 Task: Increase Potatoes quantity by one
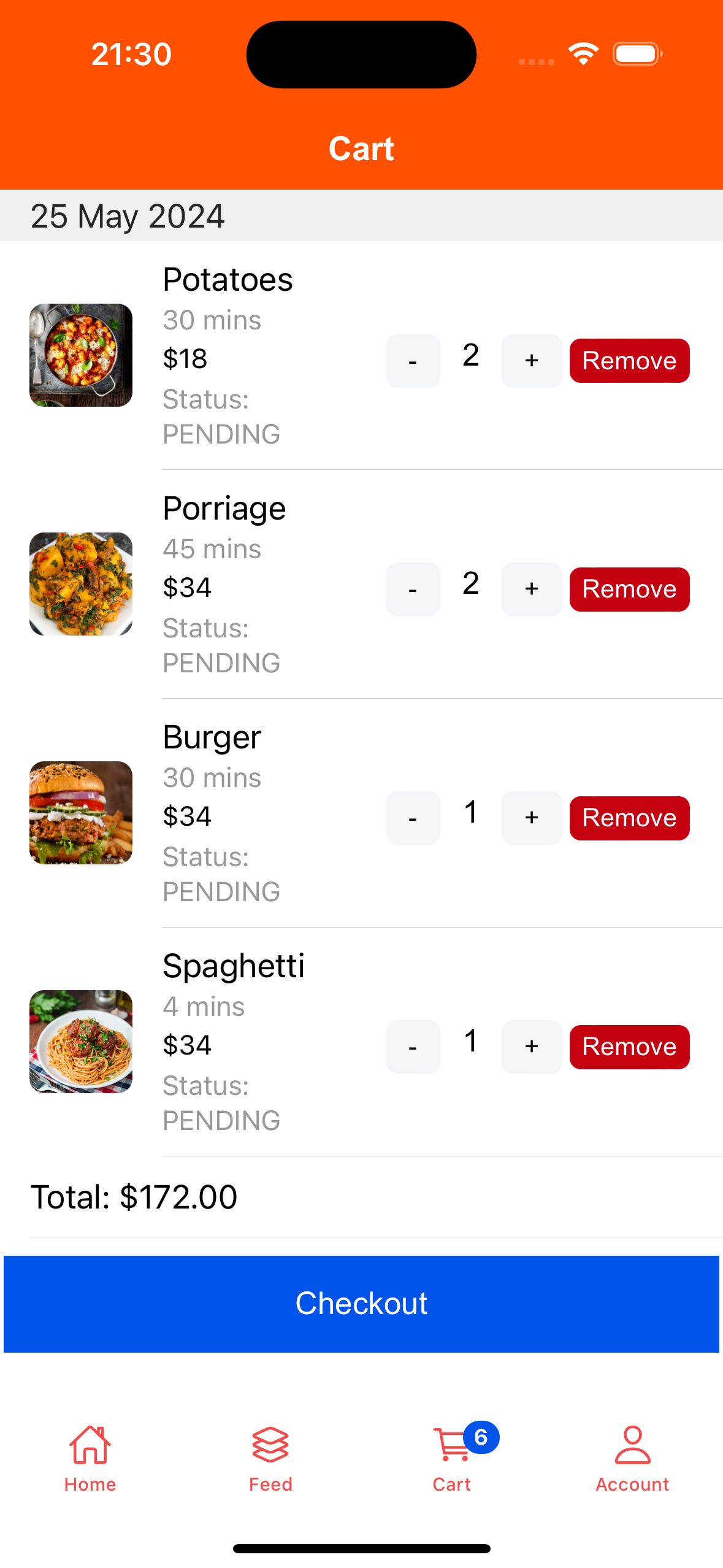click(531, 361)
